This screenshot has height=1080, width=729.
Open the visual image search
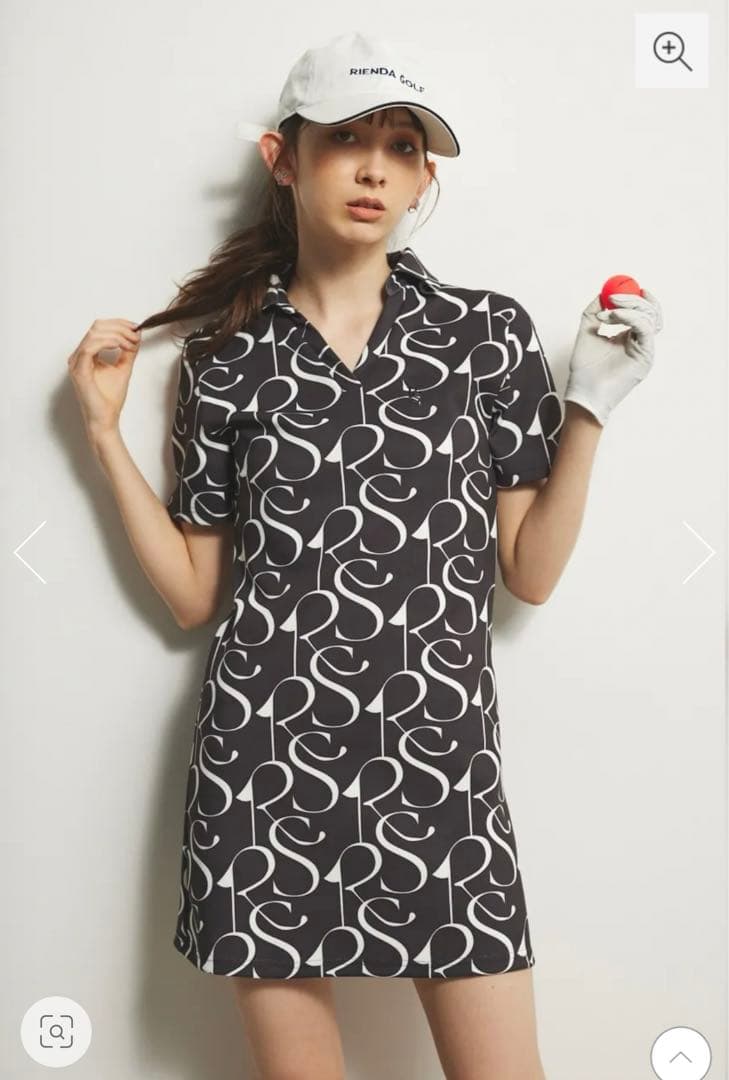pyautogui.click(x=56, y=1031)
